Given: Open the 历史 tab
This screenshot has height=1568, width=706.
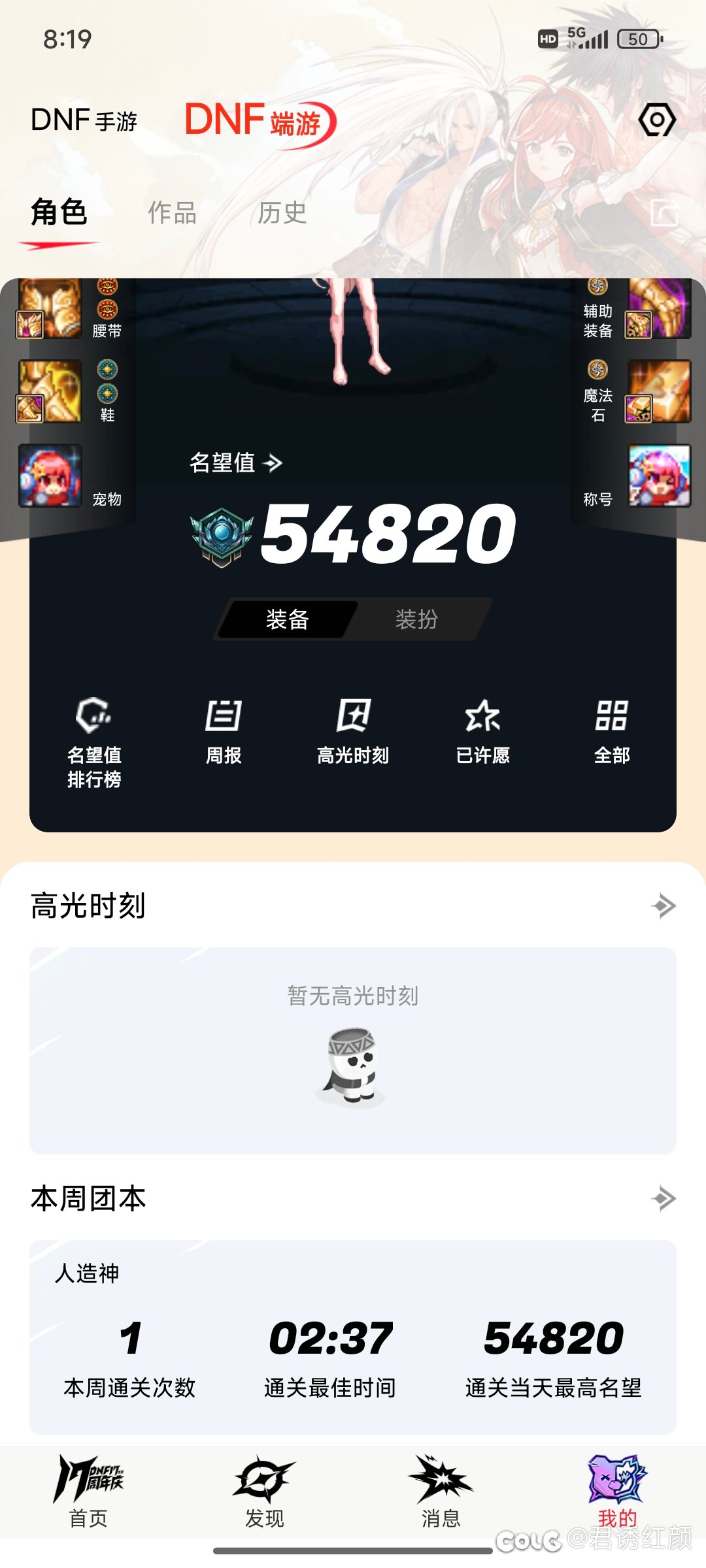Looking at the screenshot, I should 282,213.
